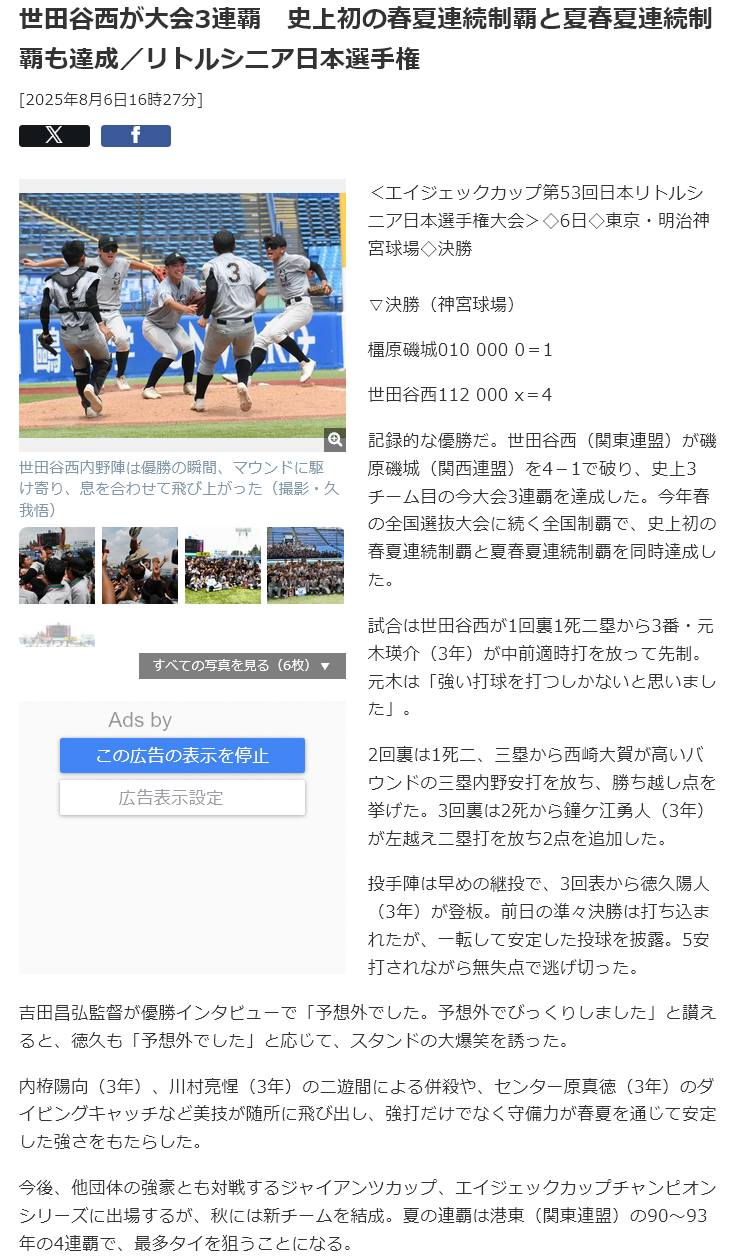This screenshot has width=734, height=1258.
Task: Stop showing this ad via この広告の表示を停止
Action: pos(182,756)
